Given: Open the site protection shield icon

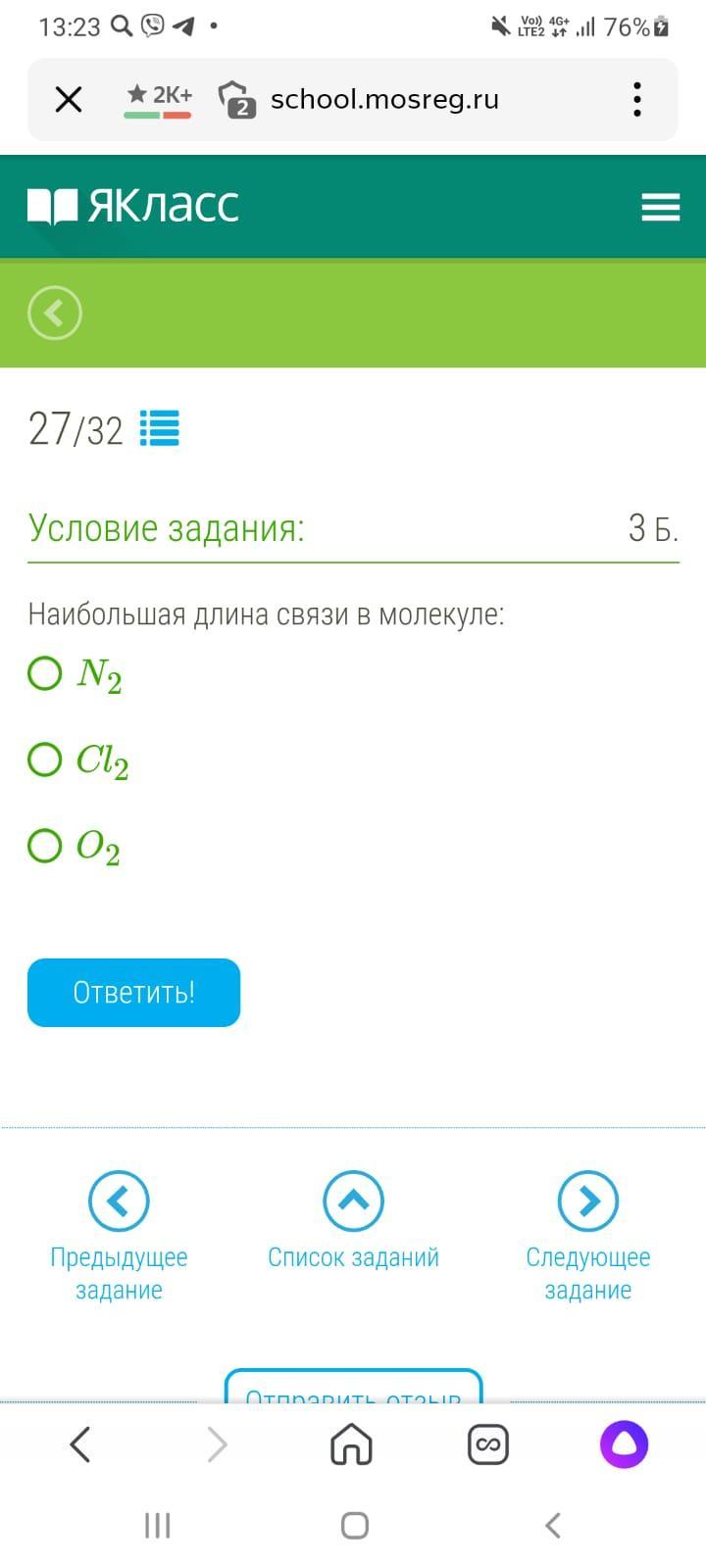Looking at the screenshot, I should [x=237, y=99].
